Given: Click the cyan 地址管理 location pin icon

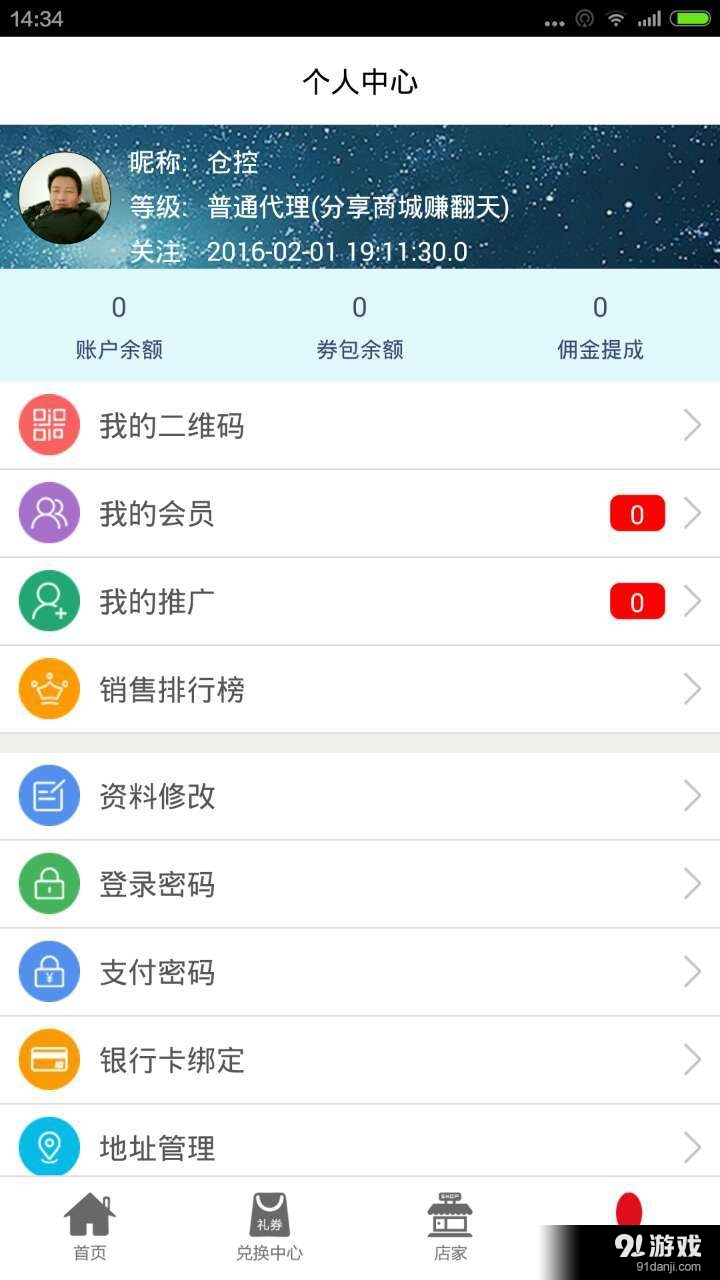Looking at the screenshot, I should coord(48,1147).
